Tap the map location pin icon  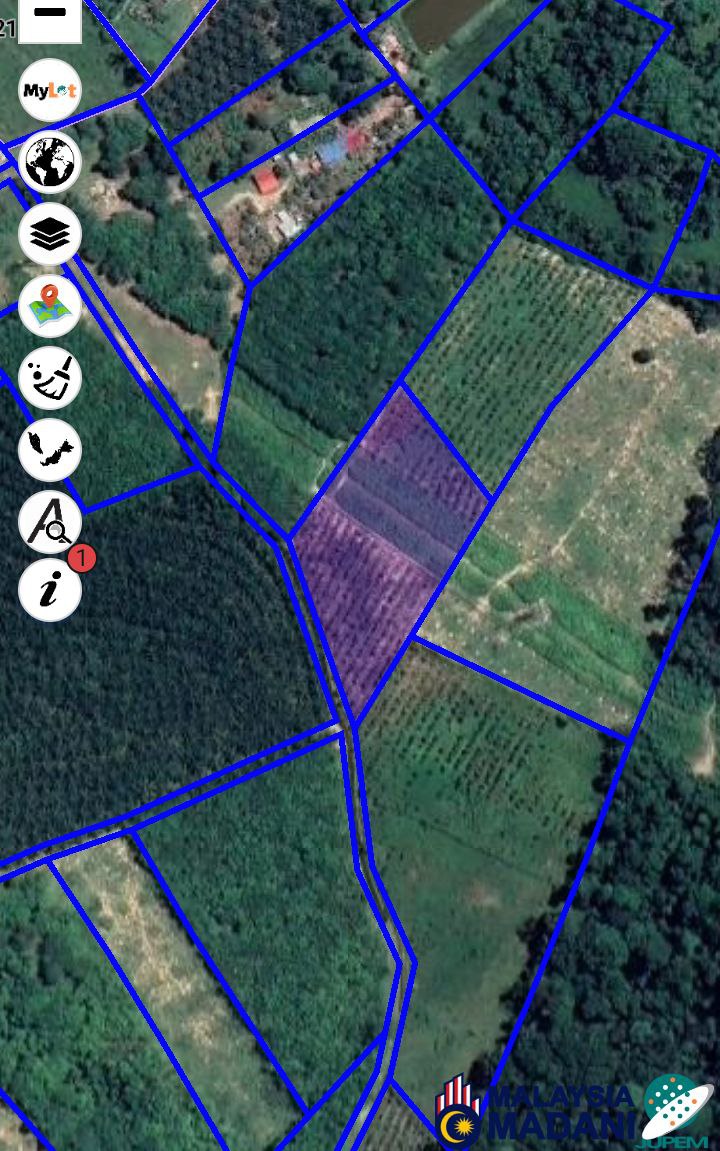50,306
